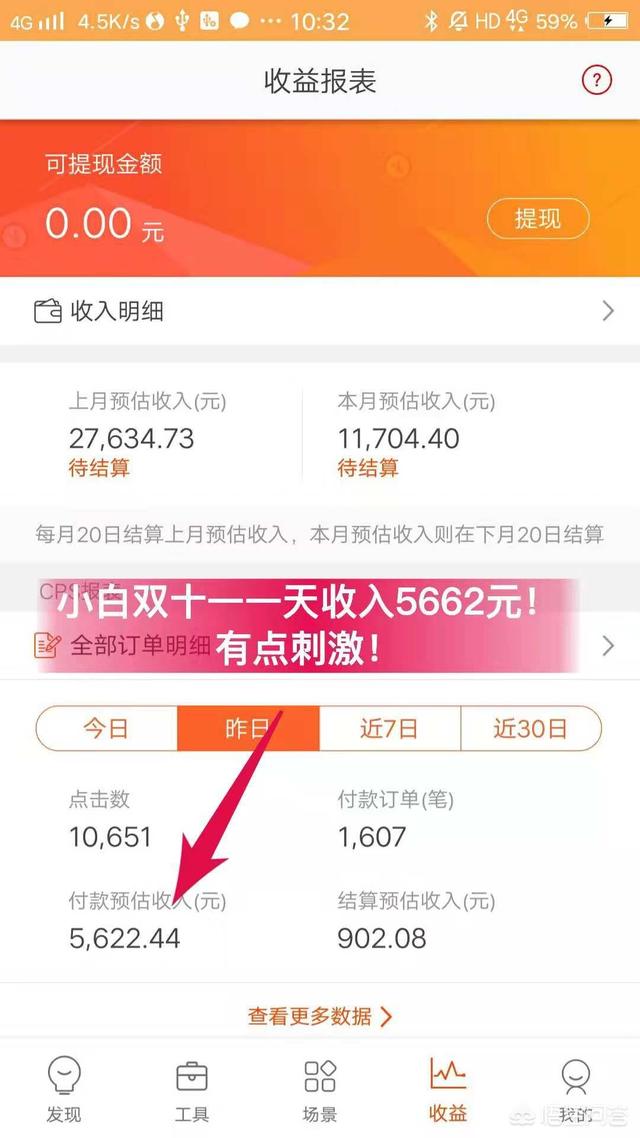Viewport: 640px width, 1138px height.
Task: Open 收入明细 income details row
Action: coord(320,312)
